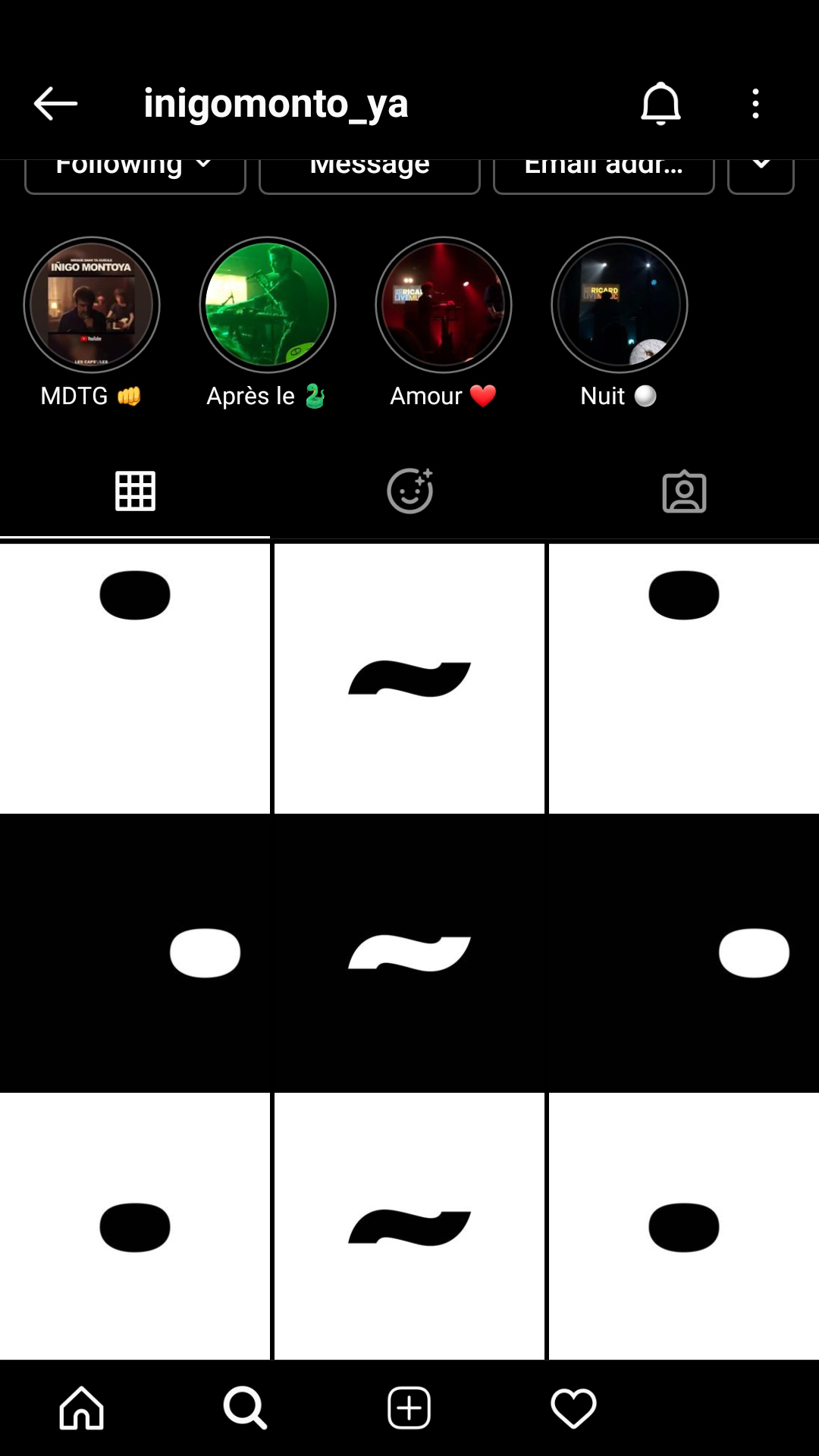The height and width of the screenshot is (1456, 819).
Task: Switch to the posts grid tab
Action: 135,491
